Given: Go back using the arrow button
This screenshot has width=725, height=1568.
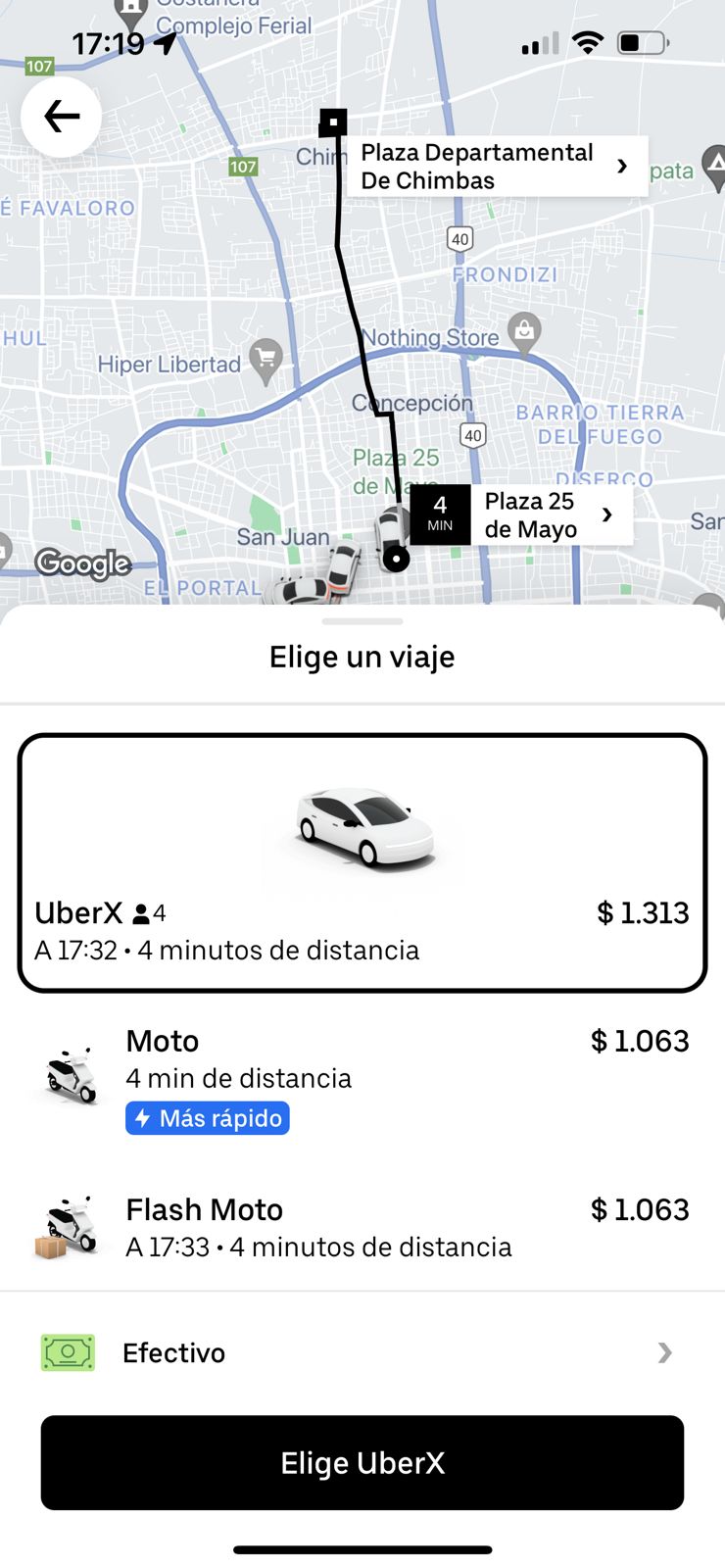Looking at the screenshot, I should 61,117.
